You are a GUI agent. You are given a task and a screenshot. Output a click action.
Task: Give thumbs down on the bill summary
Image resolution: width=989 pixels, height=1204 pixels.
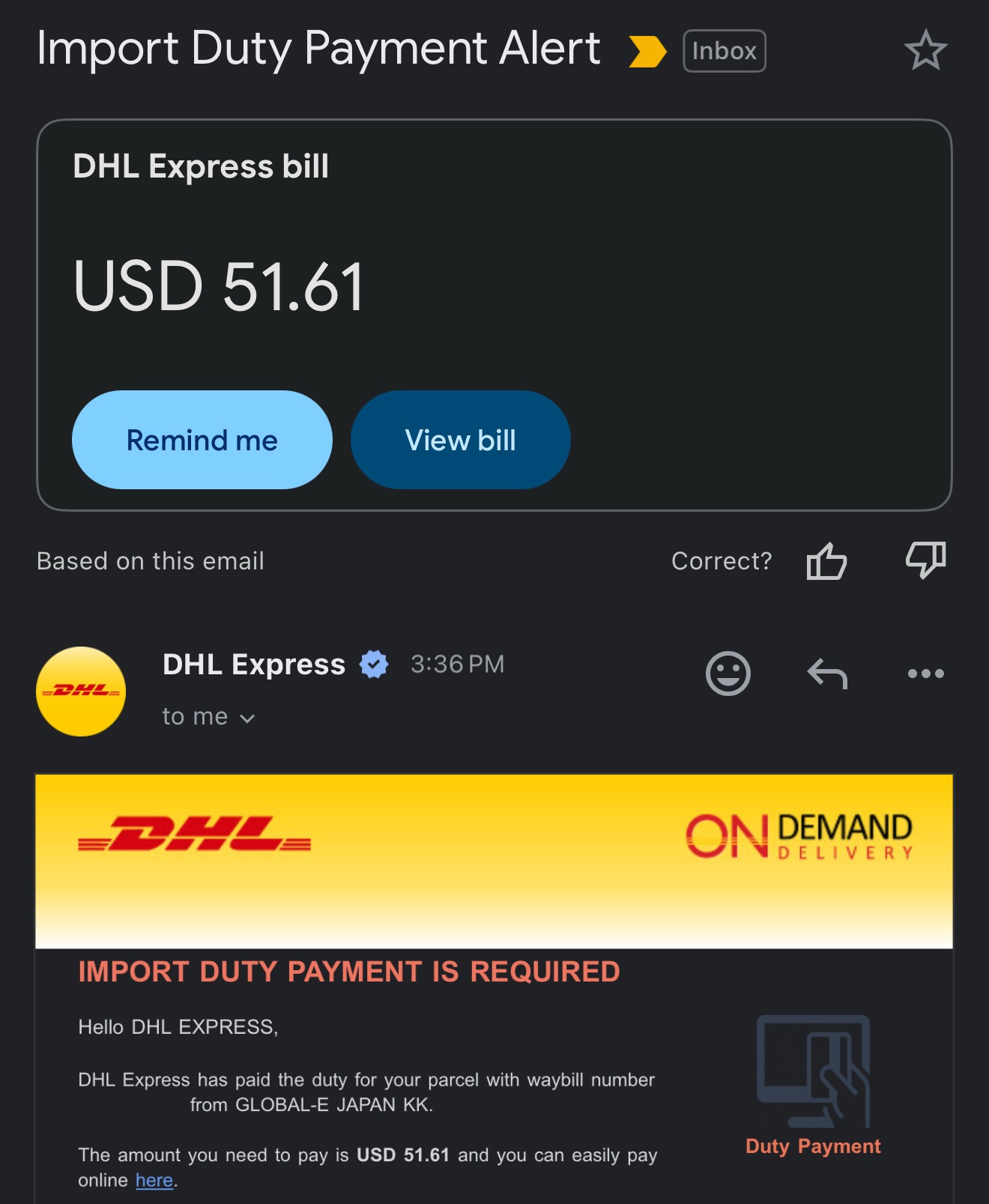925,561
